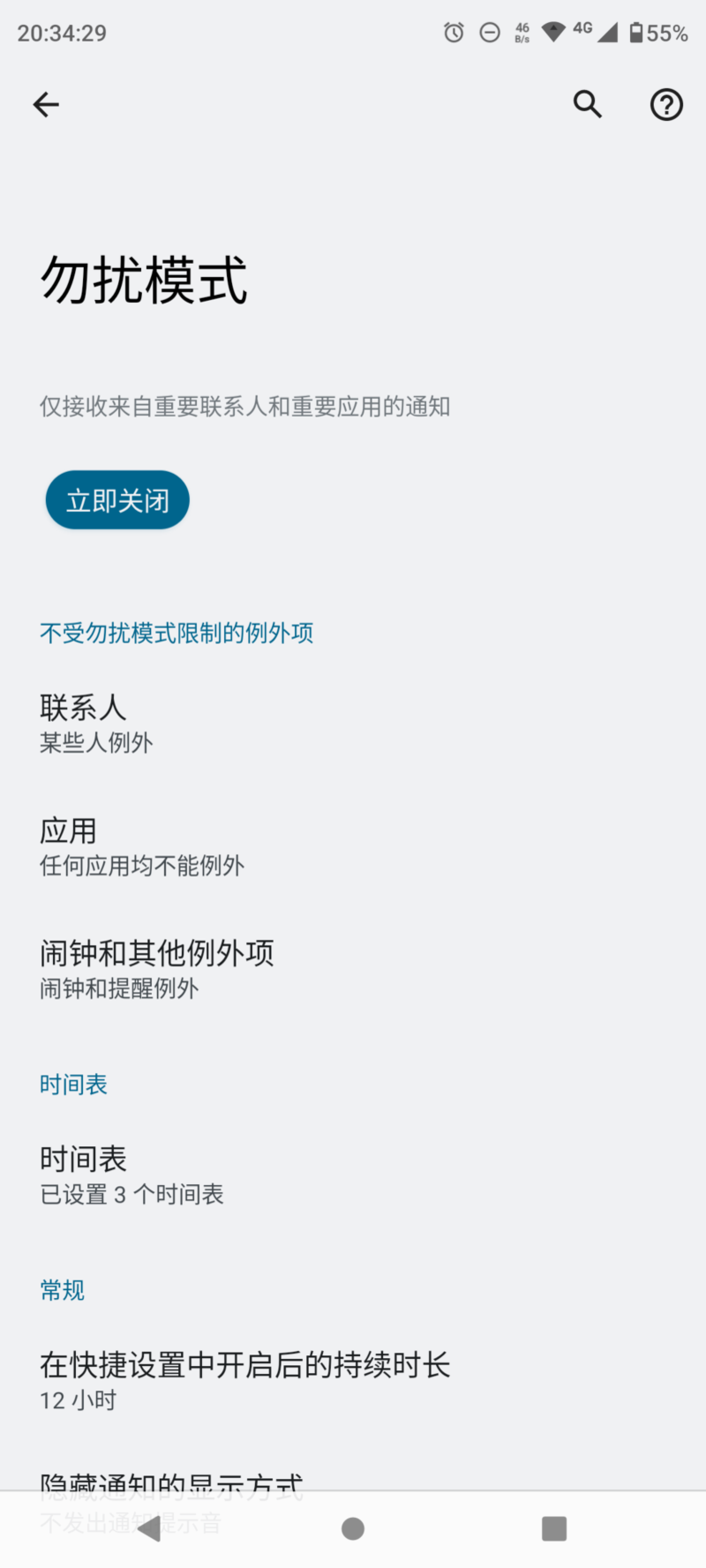Viewport: 706px width, 1568px height.
Task: Open settings search via the magnifier icon
Action: click(588, 104)
